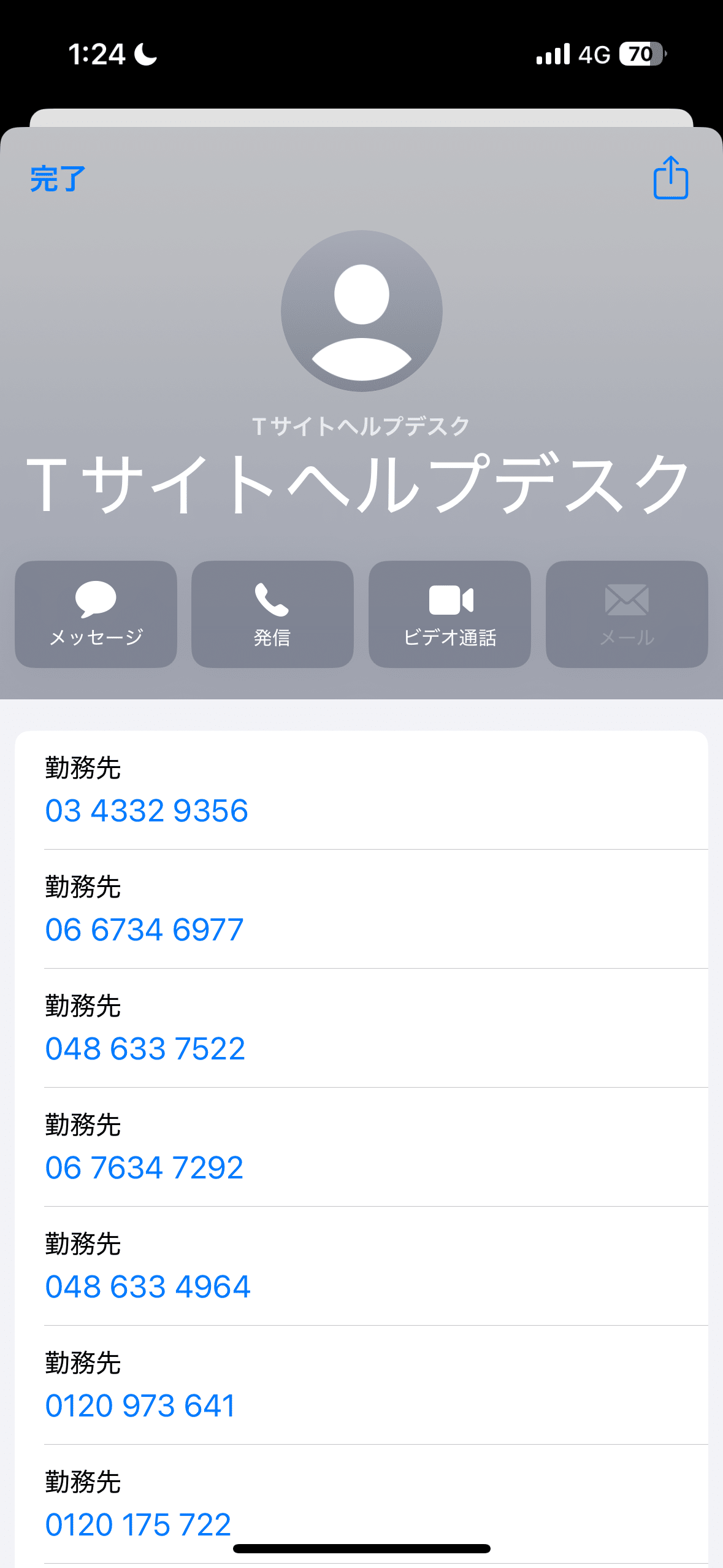
Task: Call the number 03 4332 9356
Action: [x=147, y=810]
